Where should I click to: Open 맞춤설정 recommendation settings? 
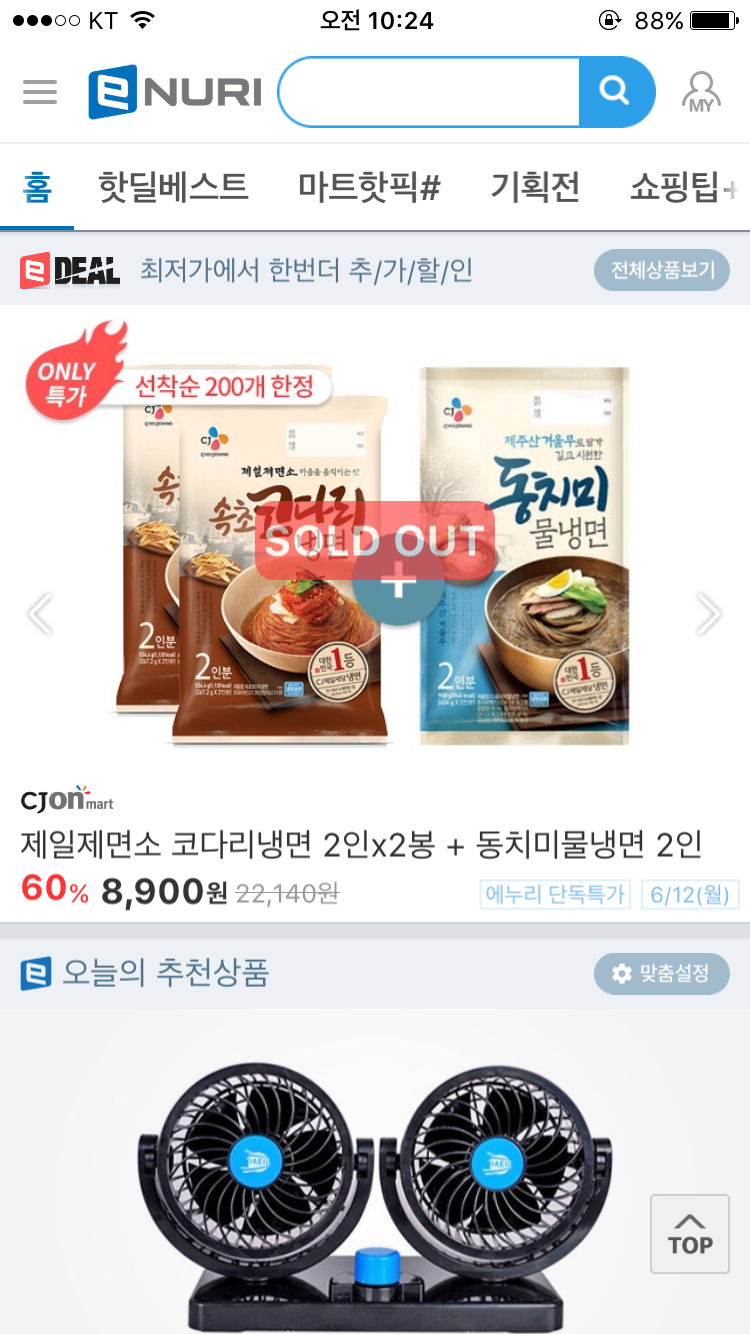662,973
